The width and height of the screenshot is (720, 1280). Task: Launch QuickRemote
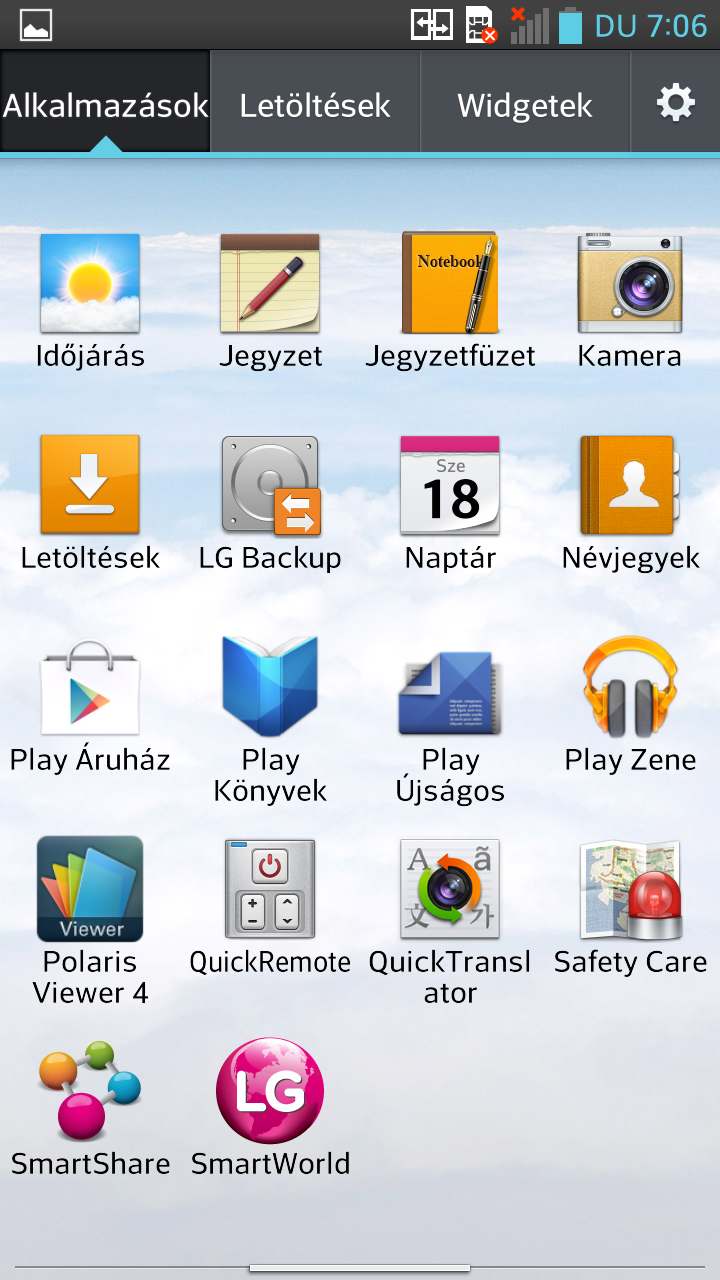click(x=270, y=890)
